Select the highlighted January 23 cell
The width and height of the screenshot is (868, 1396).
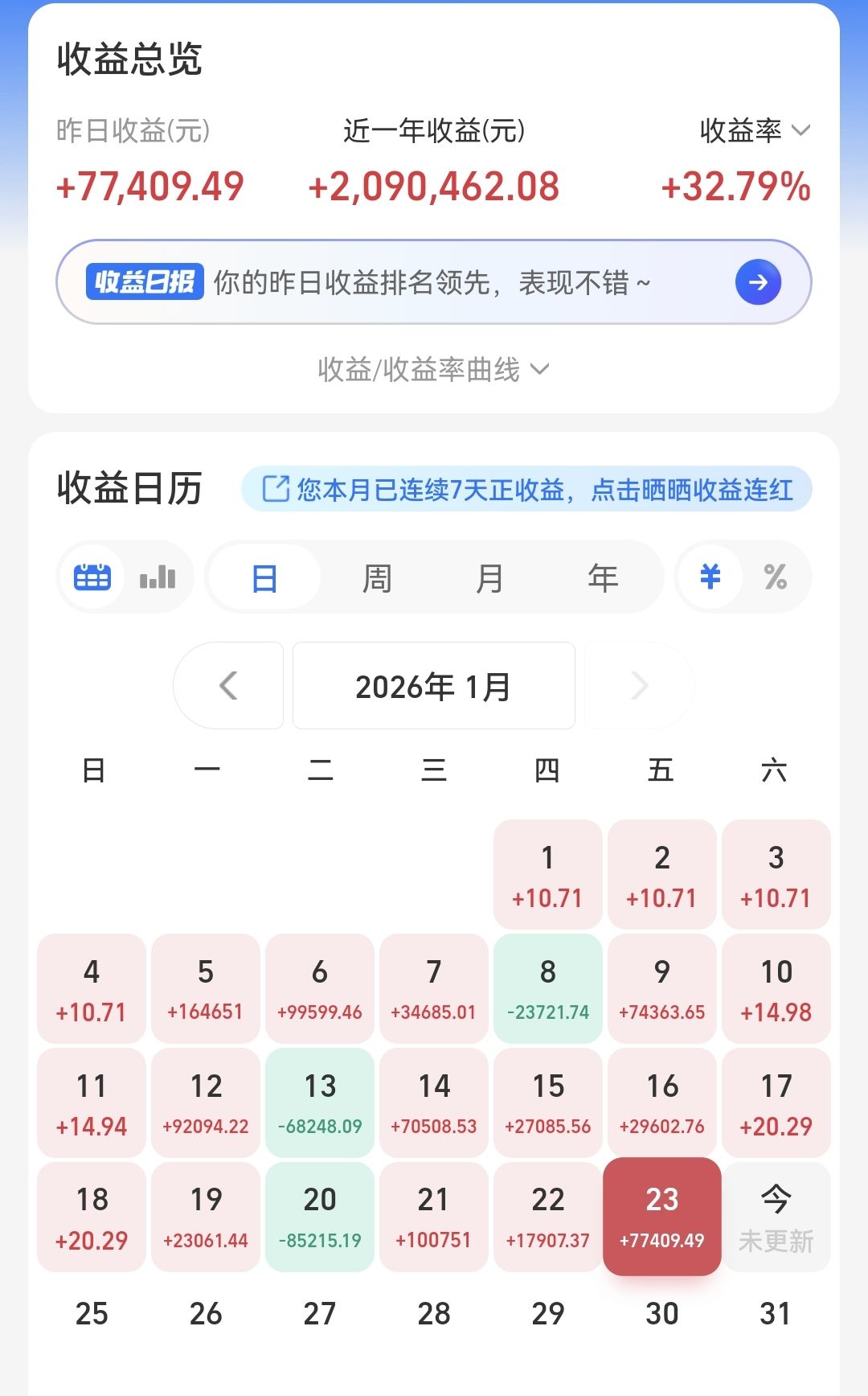pyautogui.click(x=661, y=1217)
